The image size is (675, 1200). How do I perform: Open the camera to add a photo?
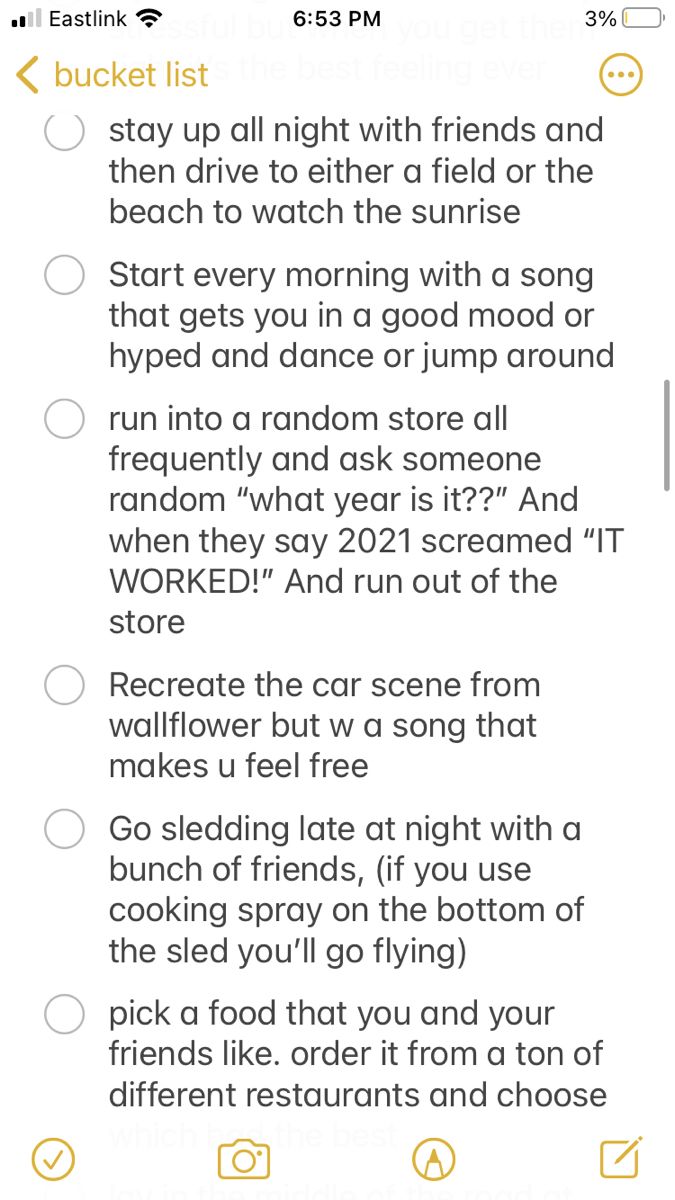pyautogui.click(x=243, y=1159)
